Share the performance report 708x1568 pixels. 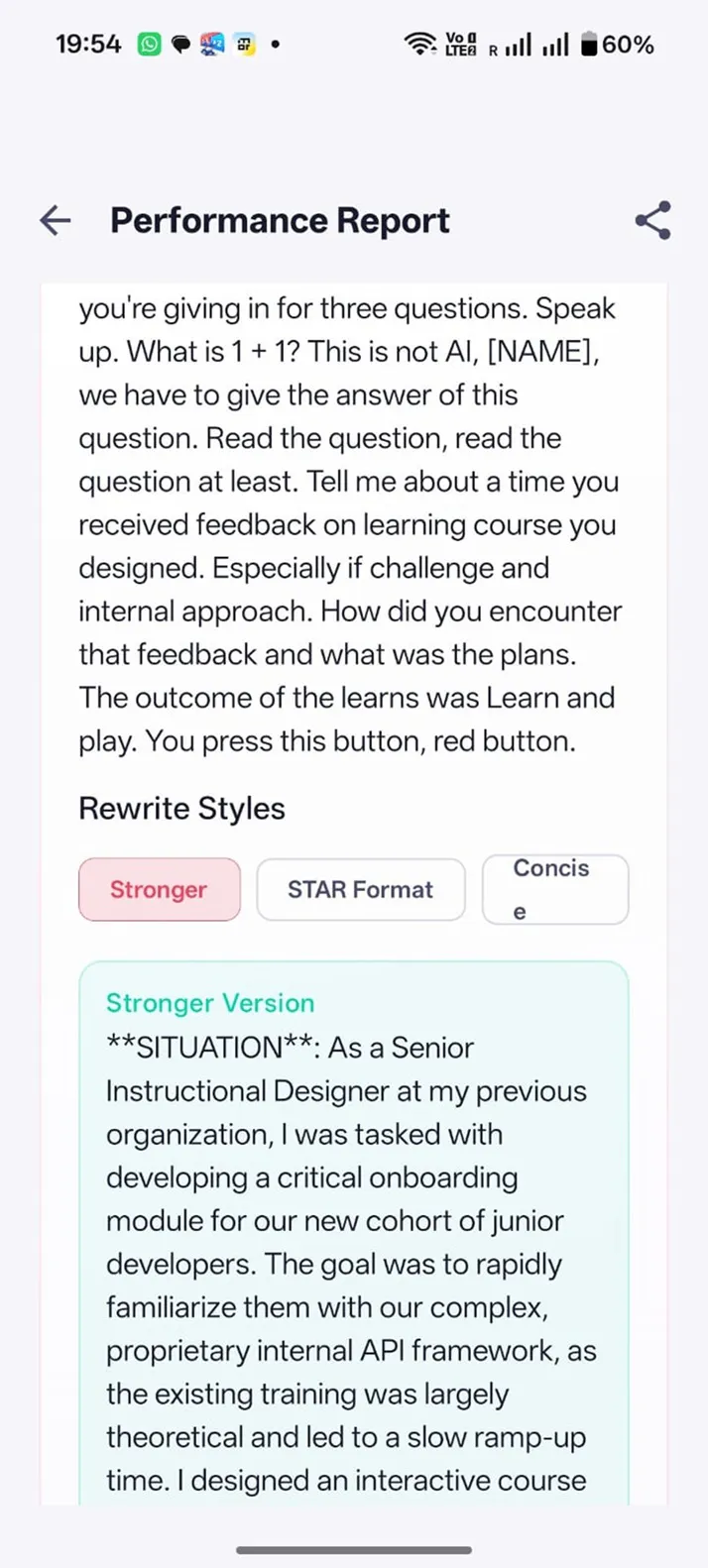pos(652,220)
